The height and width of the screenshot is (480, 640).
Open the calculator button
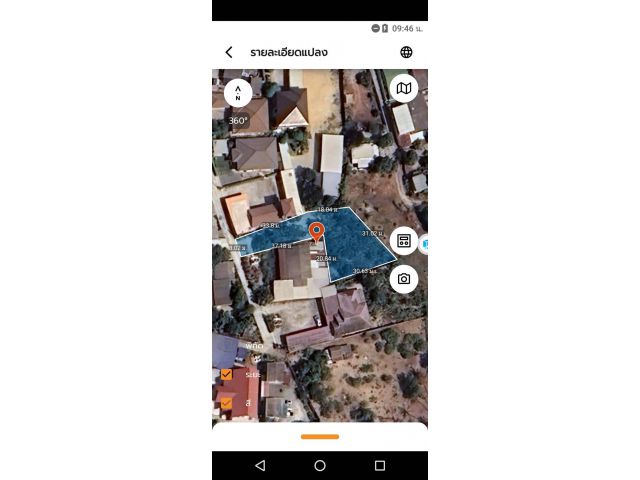click(403, 241)
